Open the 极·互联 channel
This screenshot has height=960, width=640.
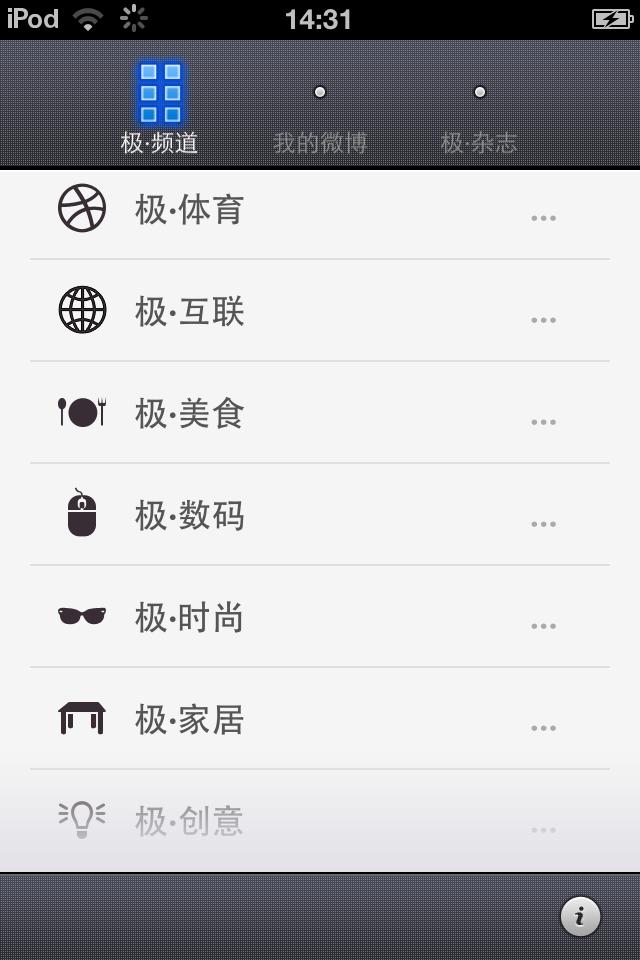(x=190, y=313)
